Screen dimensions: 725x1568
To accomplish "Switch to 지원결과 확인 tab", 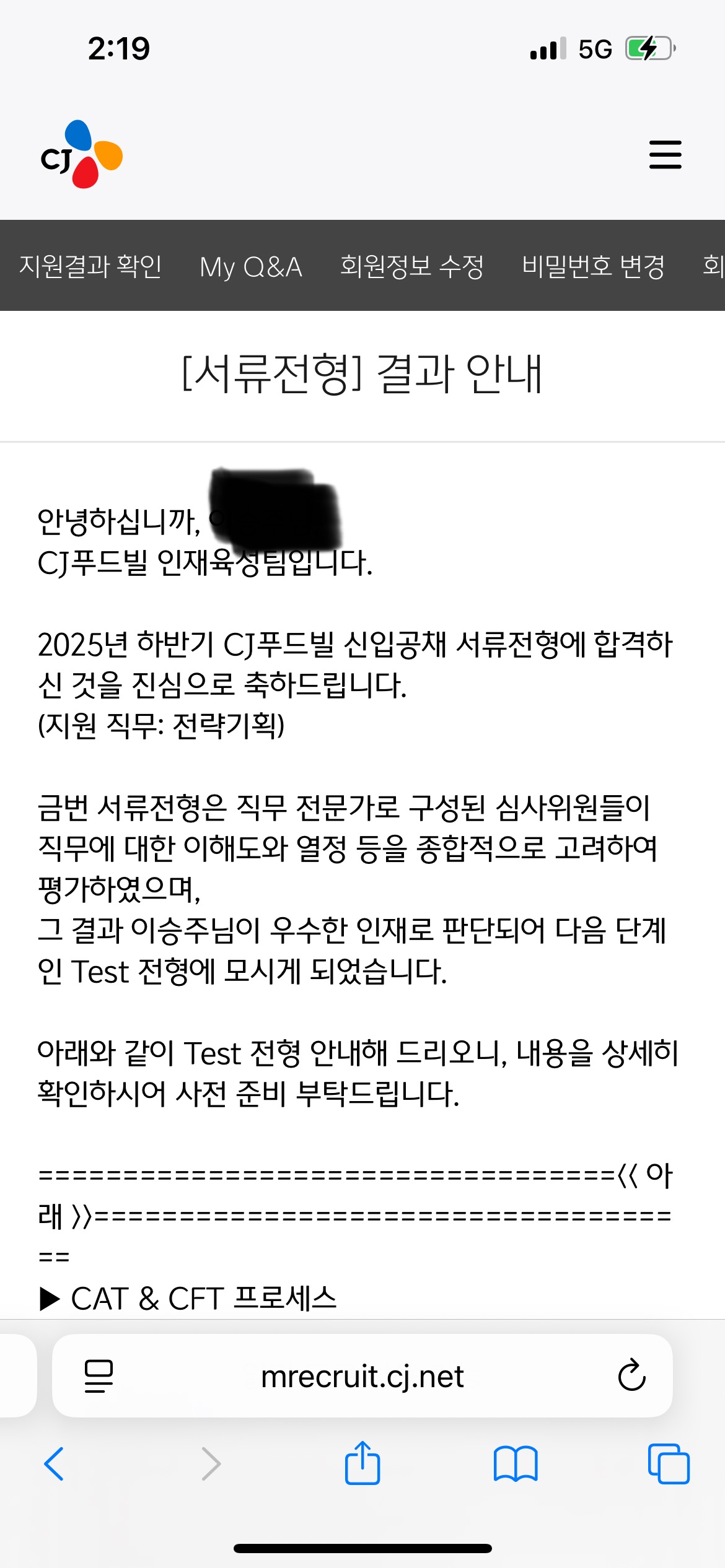I will click(x=90, y=266).
